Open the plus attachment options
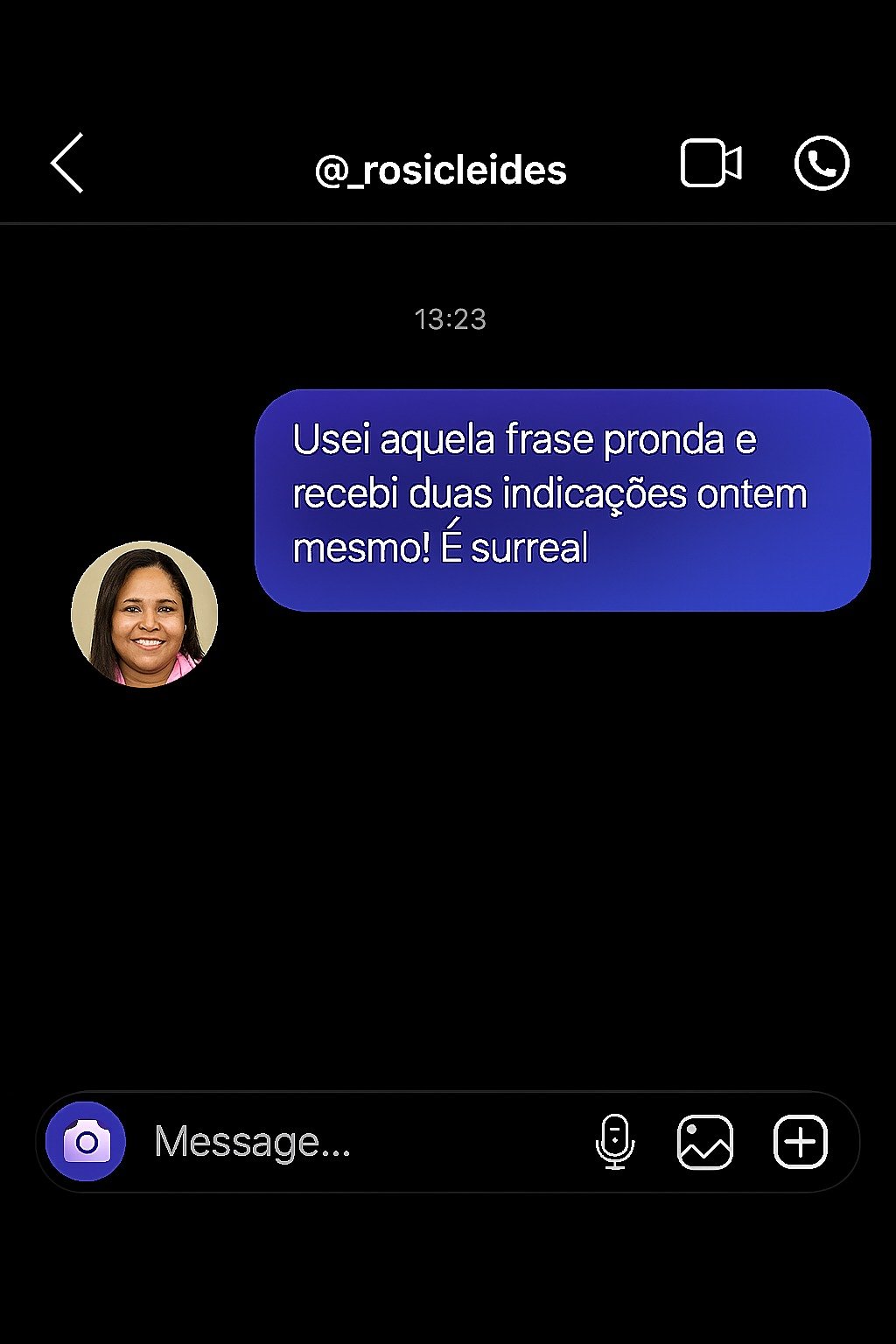 [x=800, y=1142]
